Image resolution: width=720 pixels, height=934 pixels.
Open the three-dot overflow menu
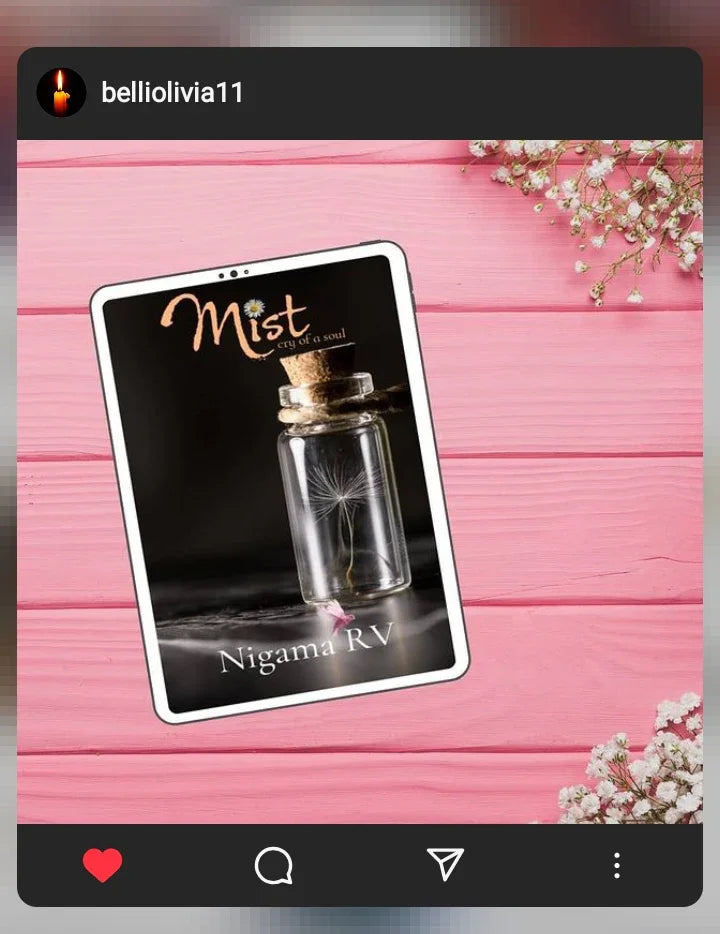tap(617, 865)
